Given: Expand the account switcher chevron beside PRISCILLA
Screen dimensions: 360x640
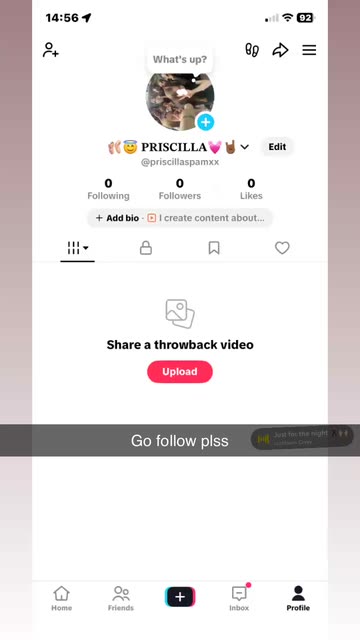Looking at the screenshot, I should pyautogui.click(x=244, y=147).
